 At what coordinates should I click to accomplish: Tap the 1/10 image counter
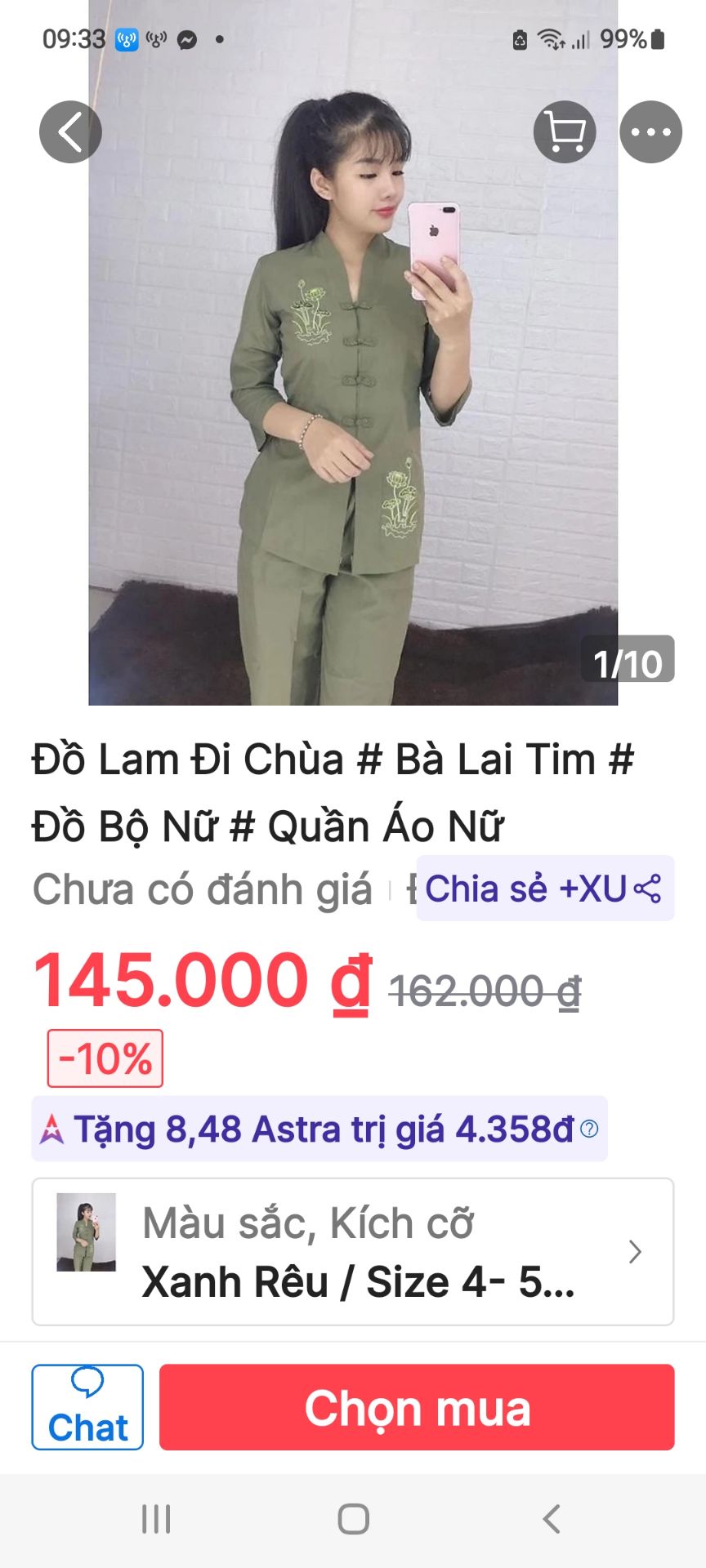tap(630, 664)
